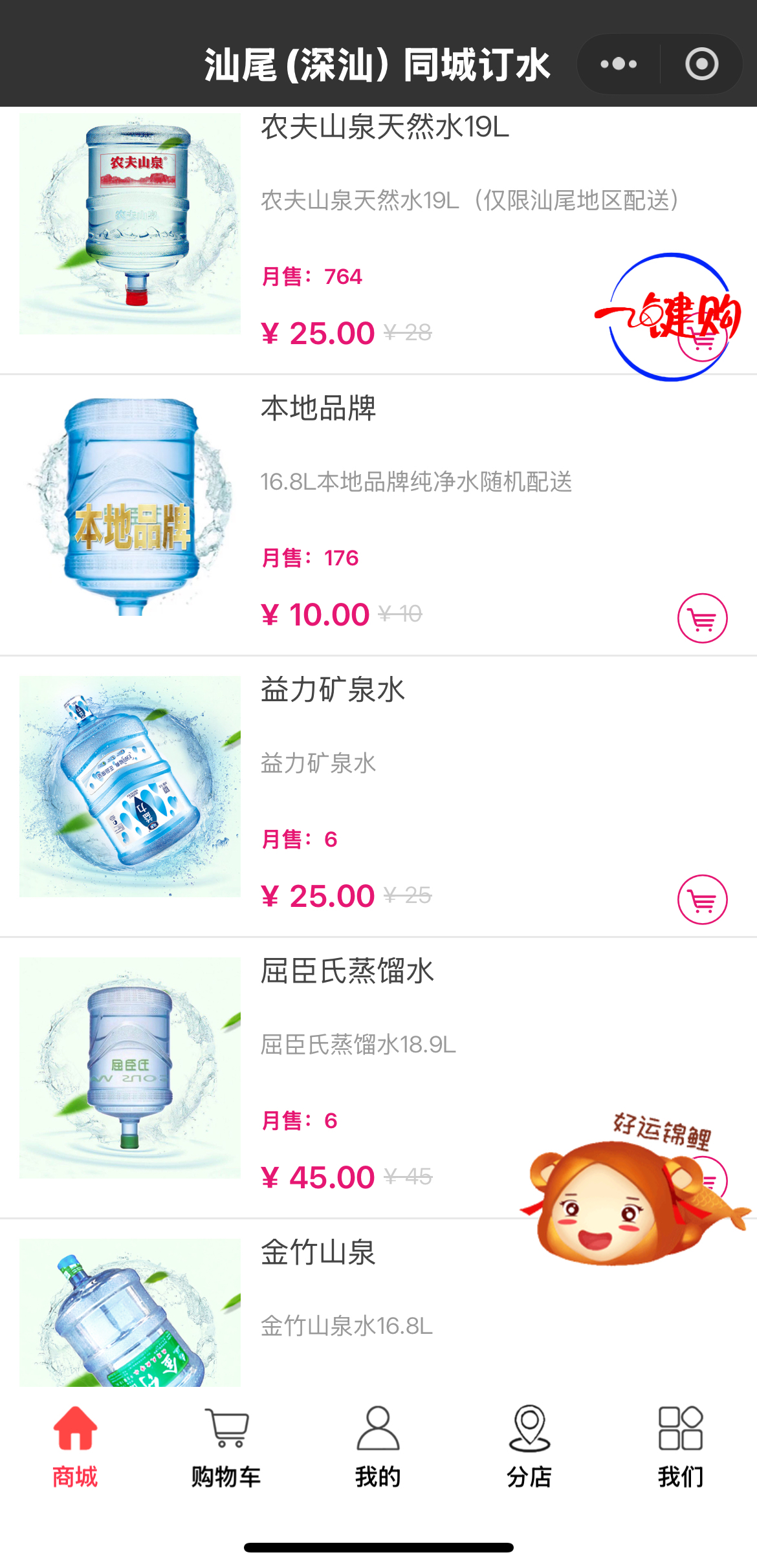Go to the 购物车 tab
This screenshot has width=757, height=1568.
tap(226, 1446)
